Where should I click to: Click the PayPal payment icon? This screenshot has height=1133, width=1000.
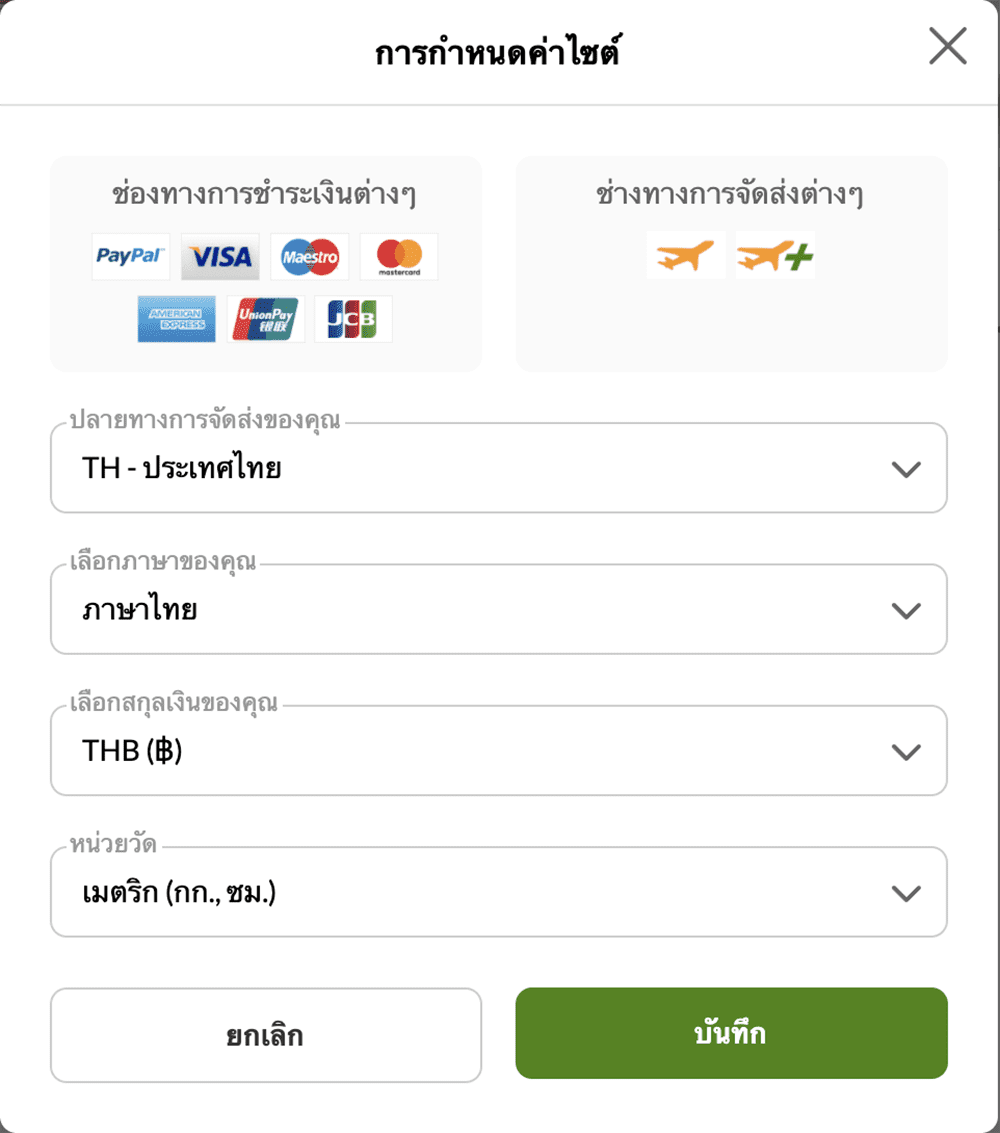click(x=130, y=257)
